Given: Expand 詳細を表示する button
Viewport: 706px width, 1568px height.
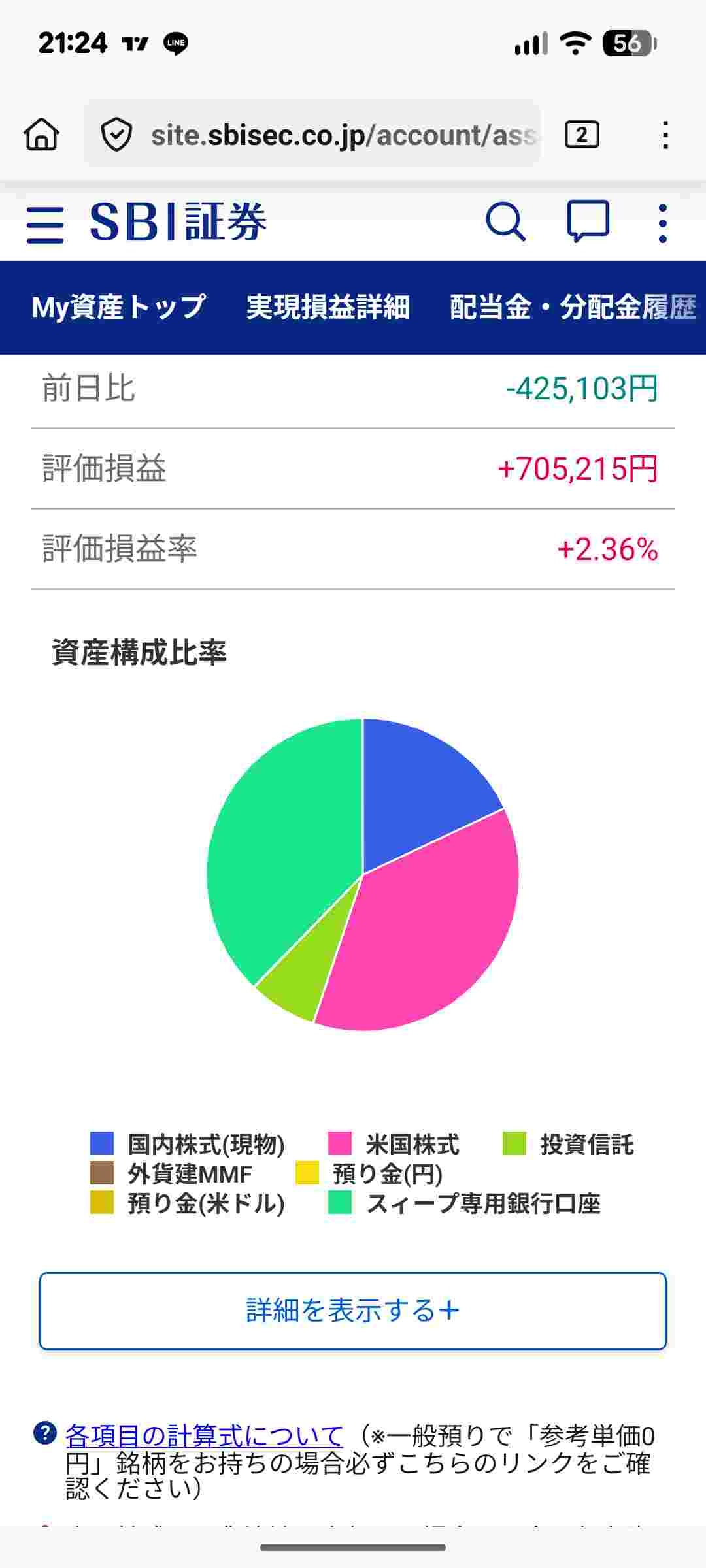Looking at the screenshot, I should click(x=353, y=1311).
